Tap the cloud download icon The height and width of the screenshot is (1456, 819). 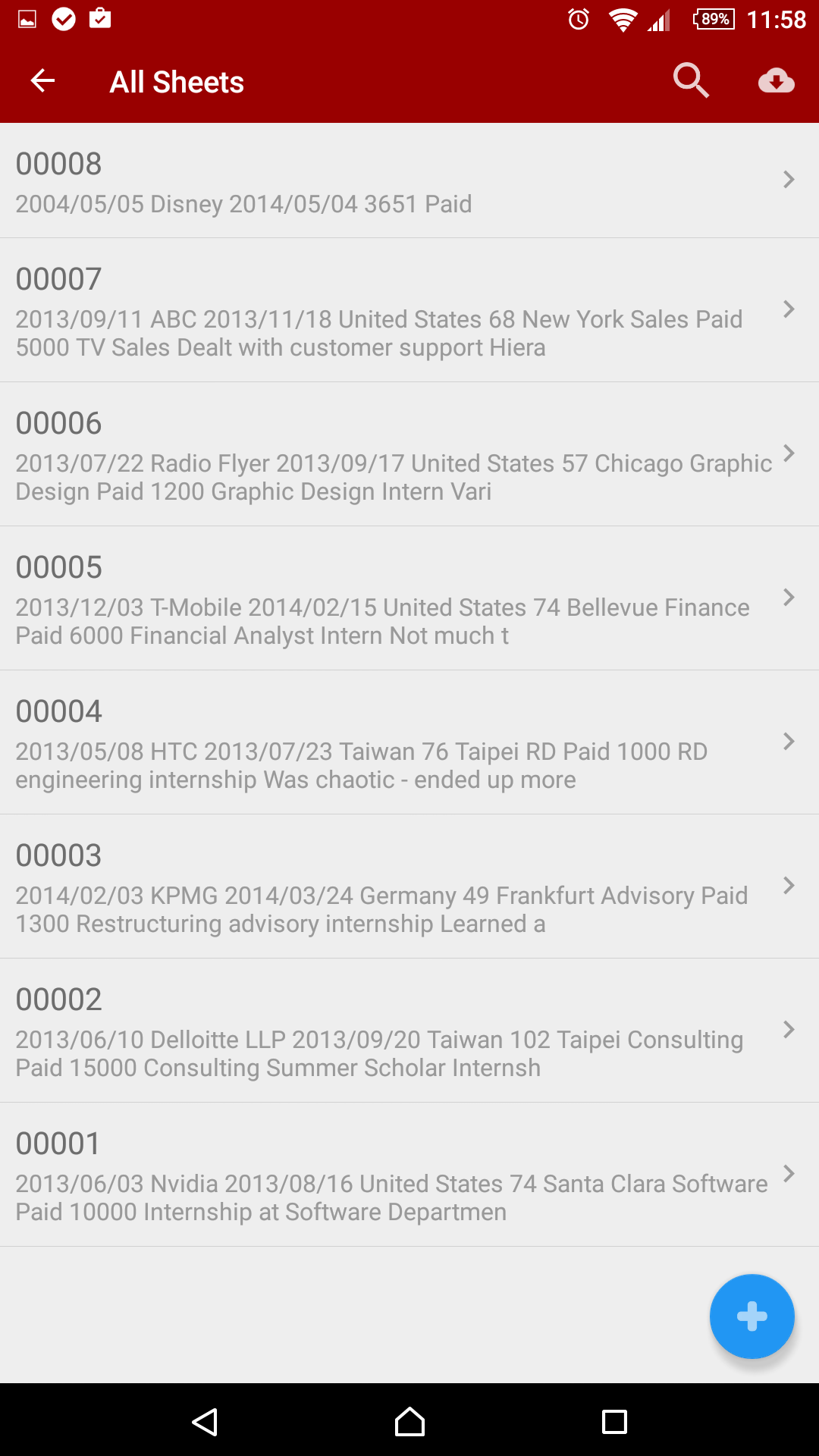point(776,80)
